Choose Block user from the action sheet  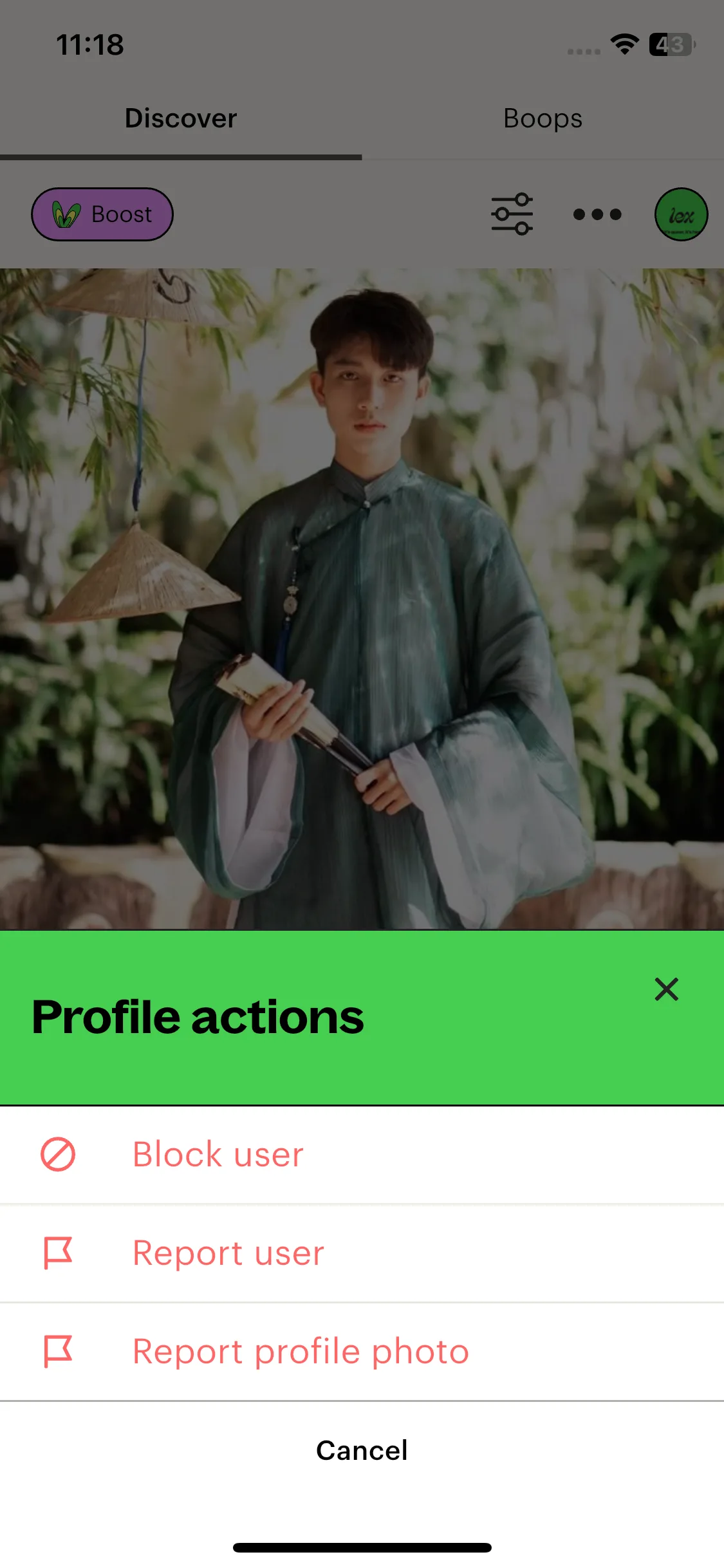tap(217, 1154)
